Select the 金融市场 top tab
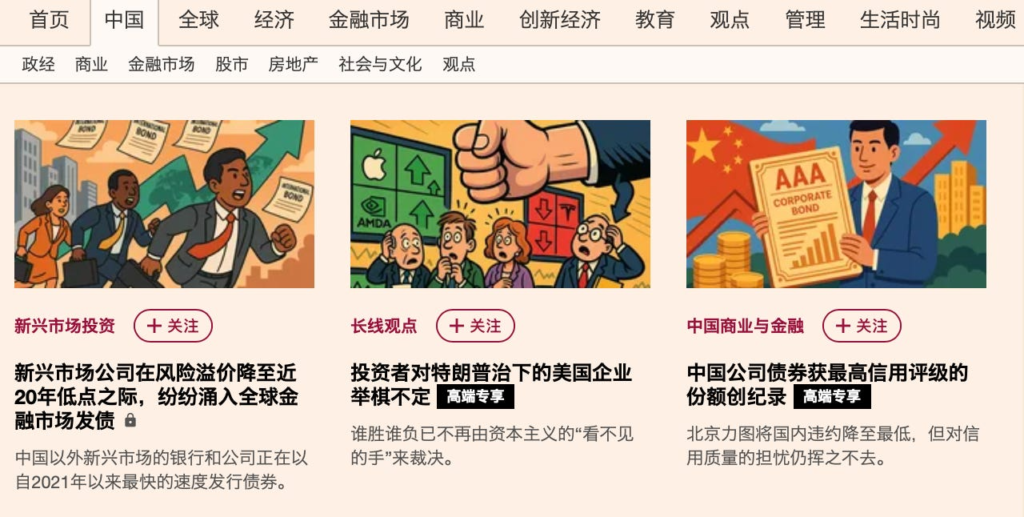Screen dimensions: 1024x517 click(x=368, y=20)
